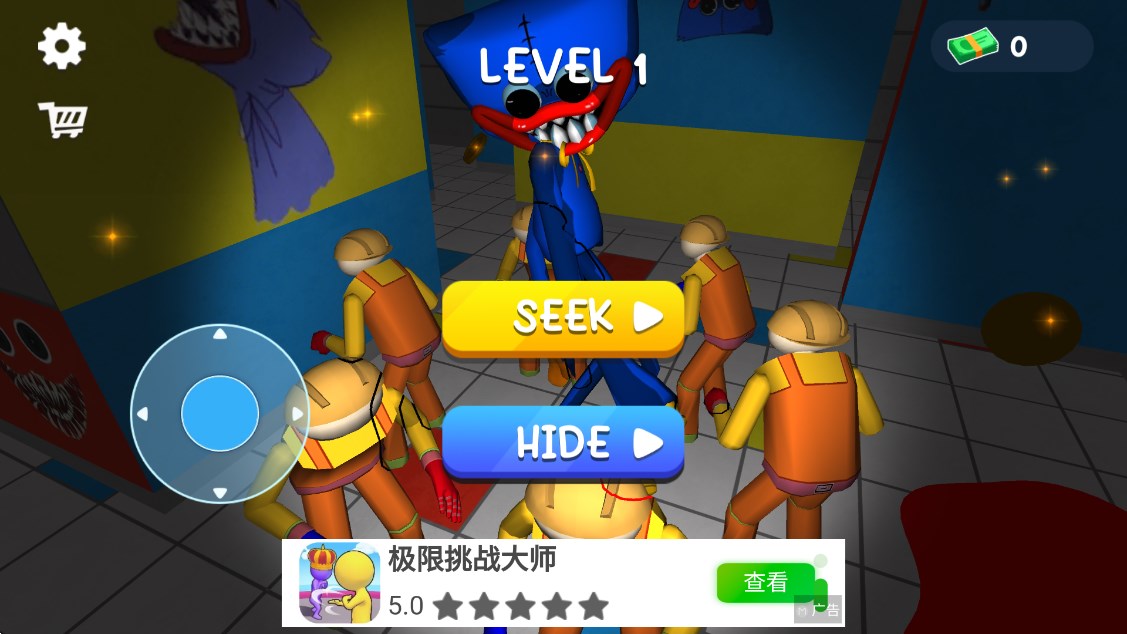
Task: Tap the joystick's right arrow
Action: point(298,413)
